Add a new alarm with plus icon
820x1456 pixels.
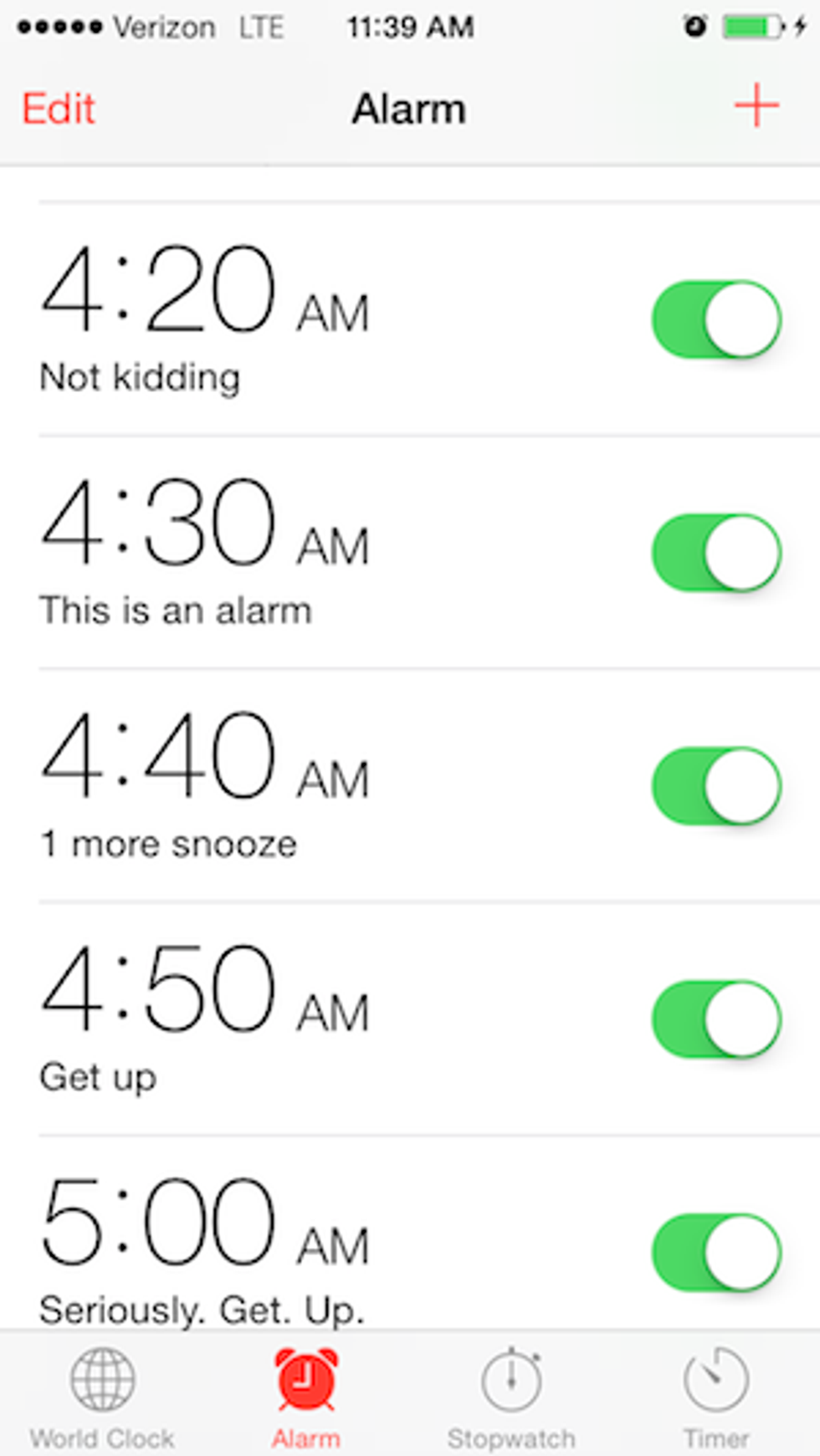pyautogui.click(x=756, y=106)
